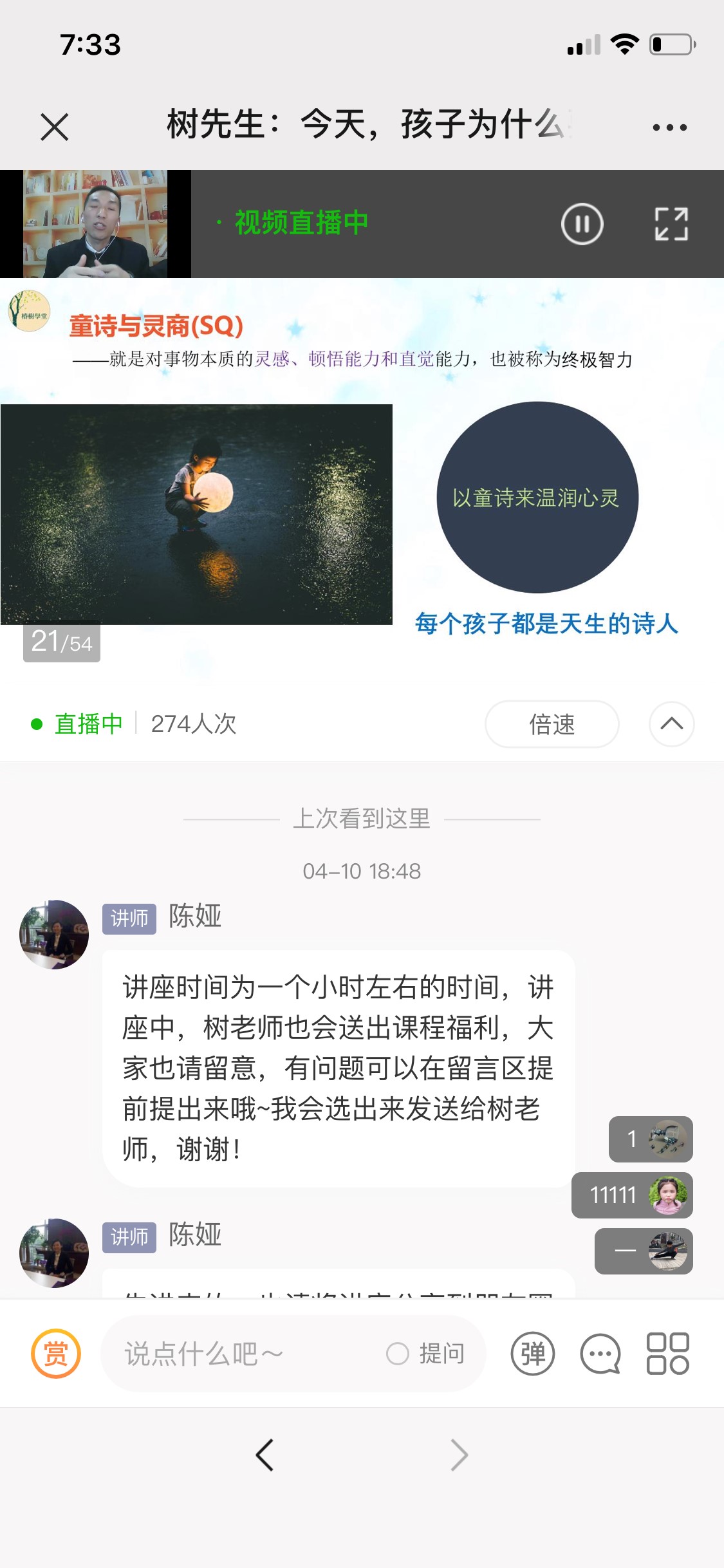Expand the video to fullscreen
The image size is (724, 1568).
click(671, 224)
